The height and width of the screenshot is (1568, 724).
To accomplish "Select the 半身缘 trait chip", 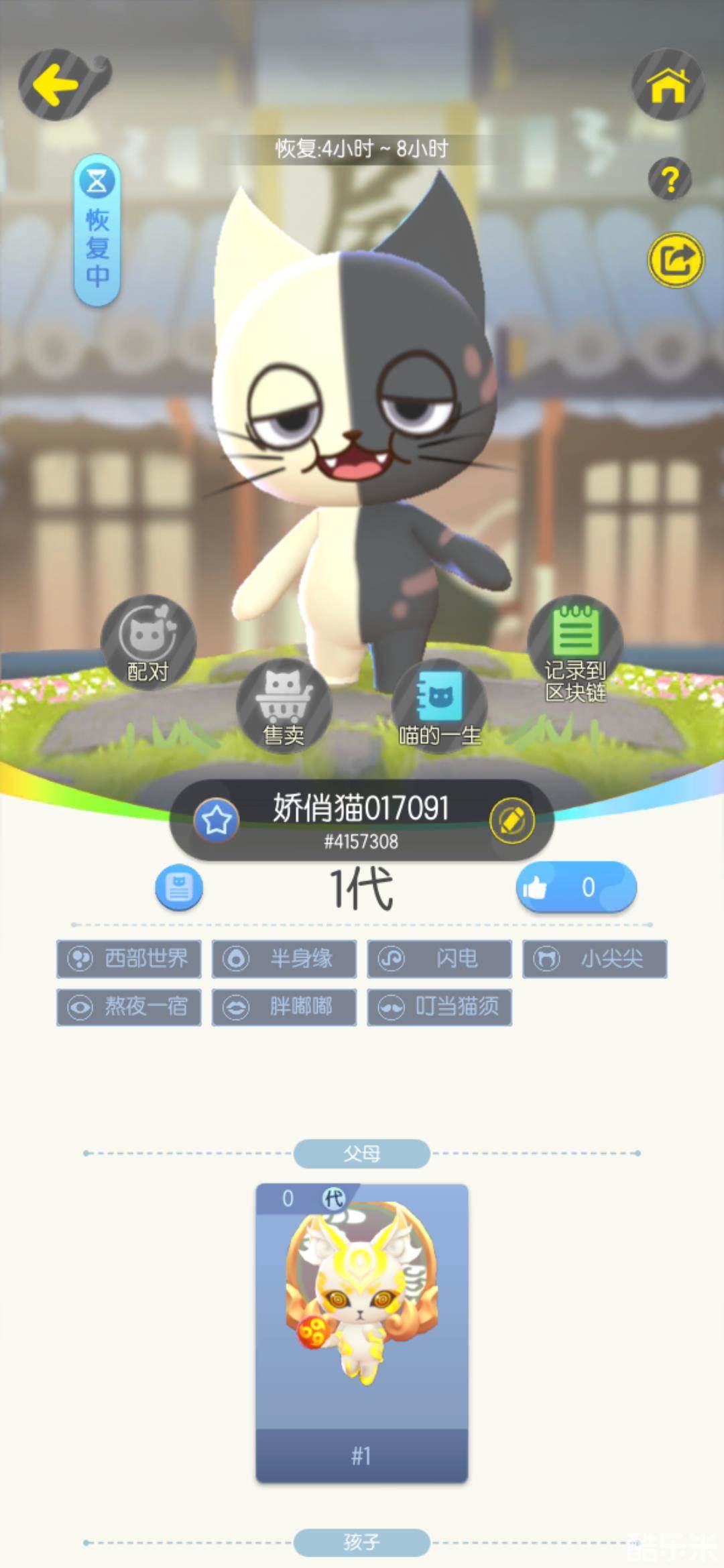I will [284, 959].
